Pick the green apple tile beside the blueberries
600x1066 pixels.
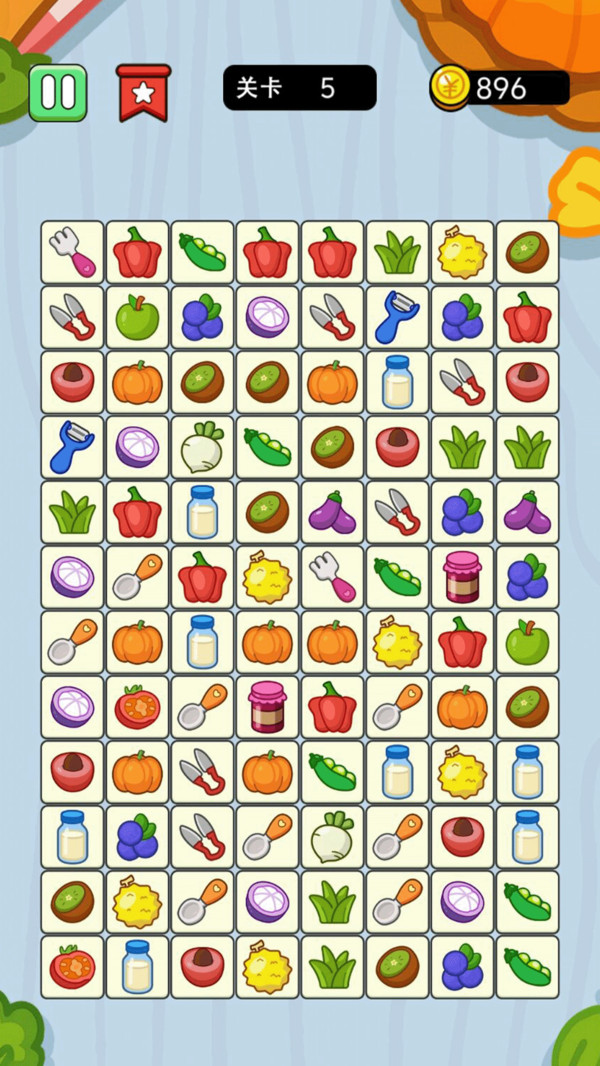click(x=138, y=318)
